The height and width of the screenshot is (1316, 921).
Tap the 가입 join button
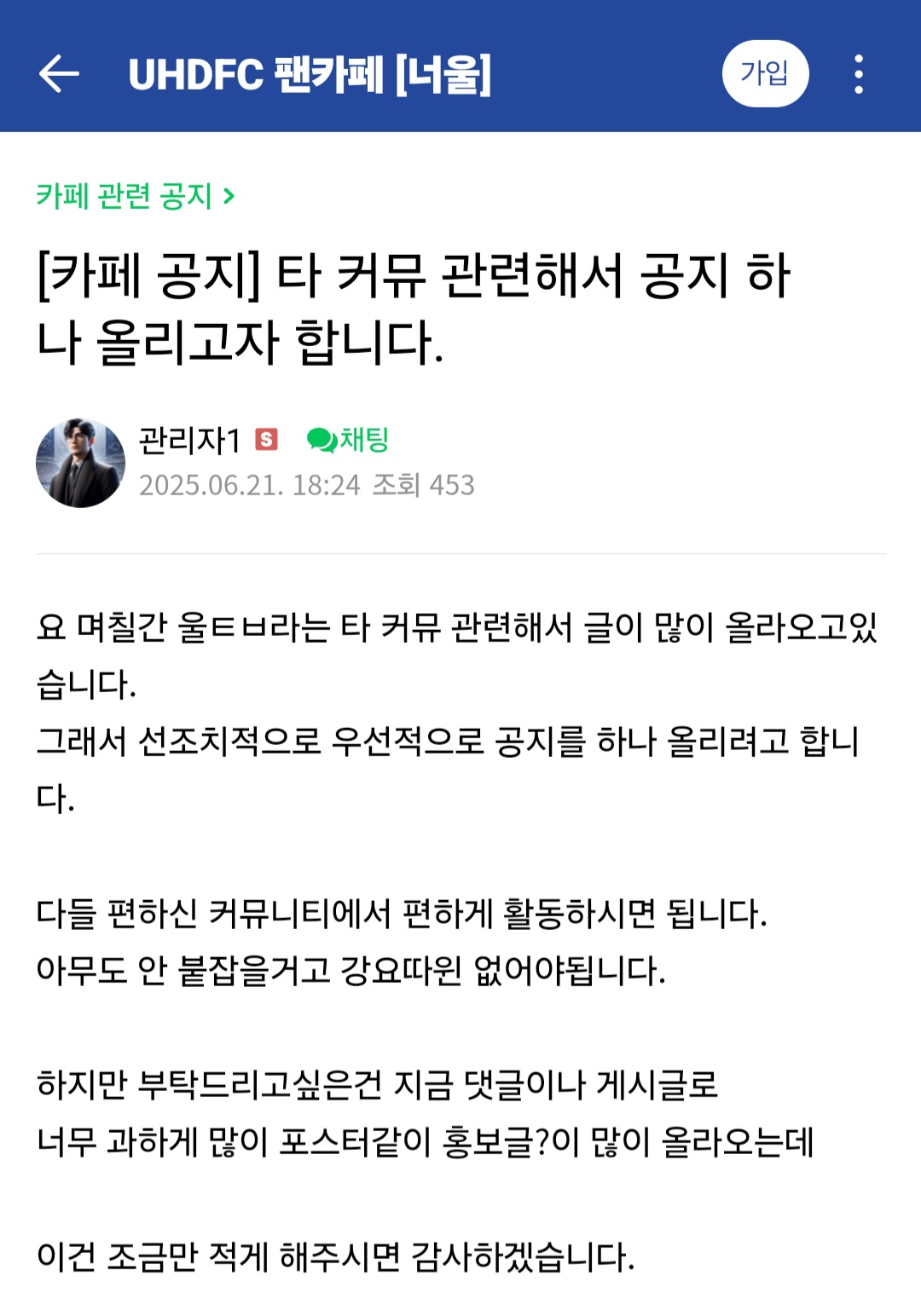coord(765,73)
